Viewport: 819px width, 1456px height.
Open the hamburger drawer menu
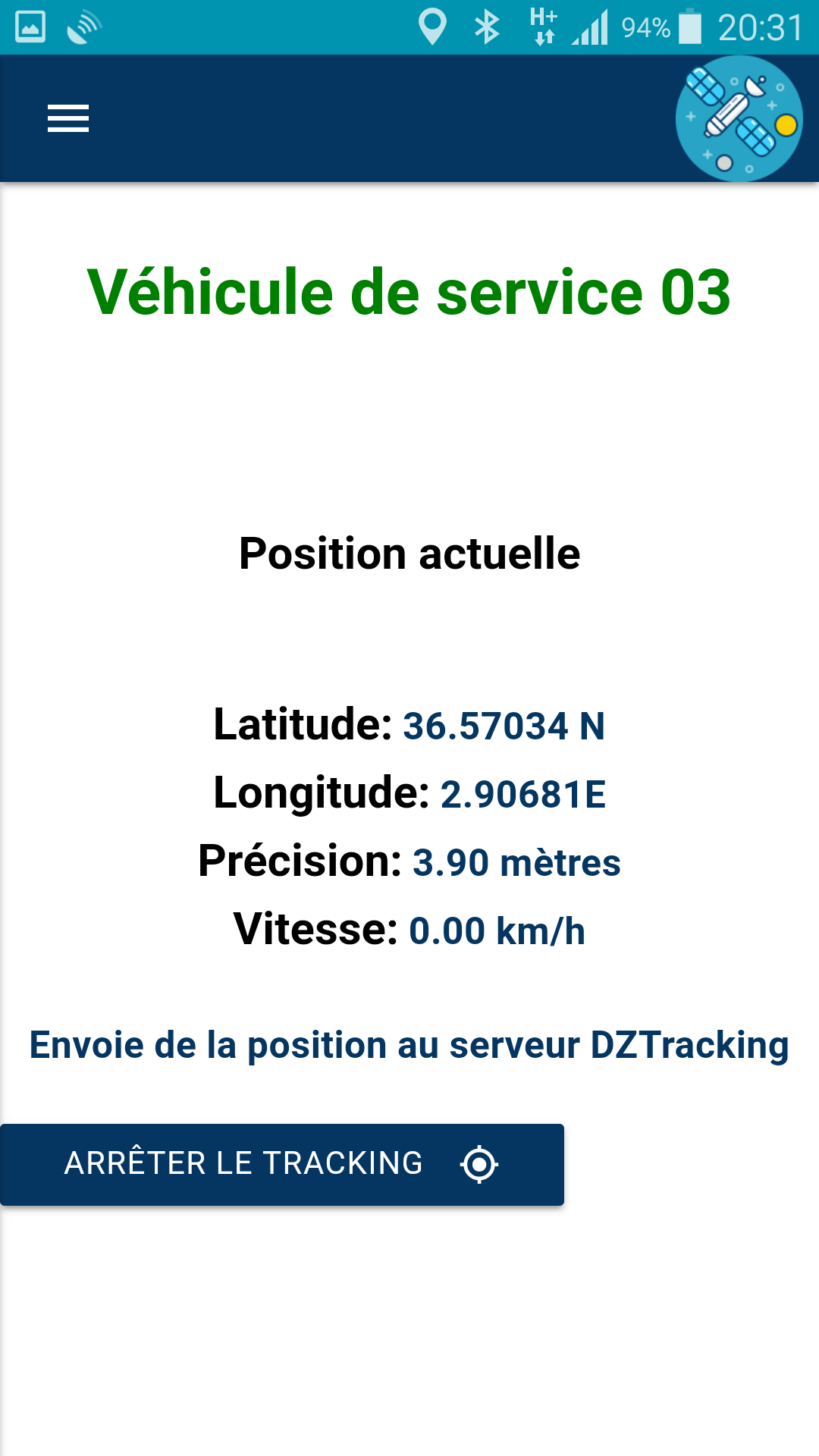point(68,118)
